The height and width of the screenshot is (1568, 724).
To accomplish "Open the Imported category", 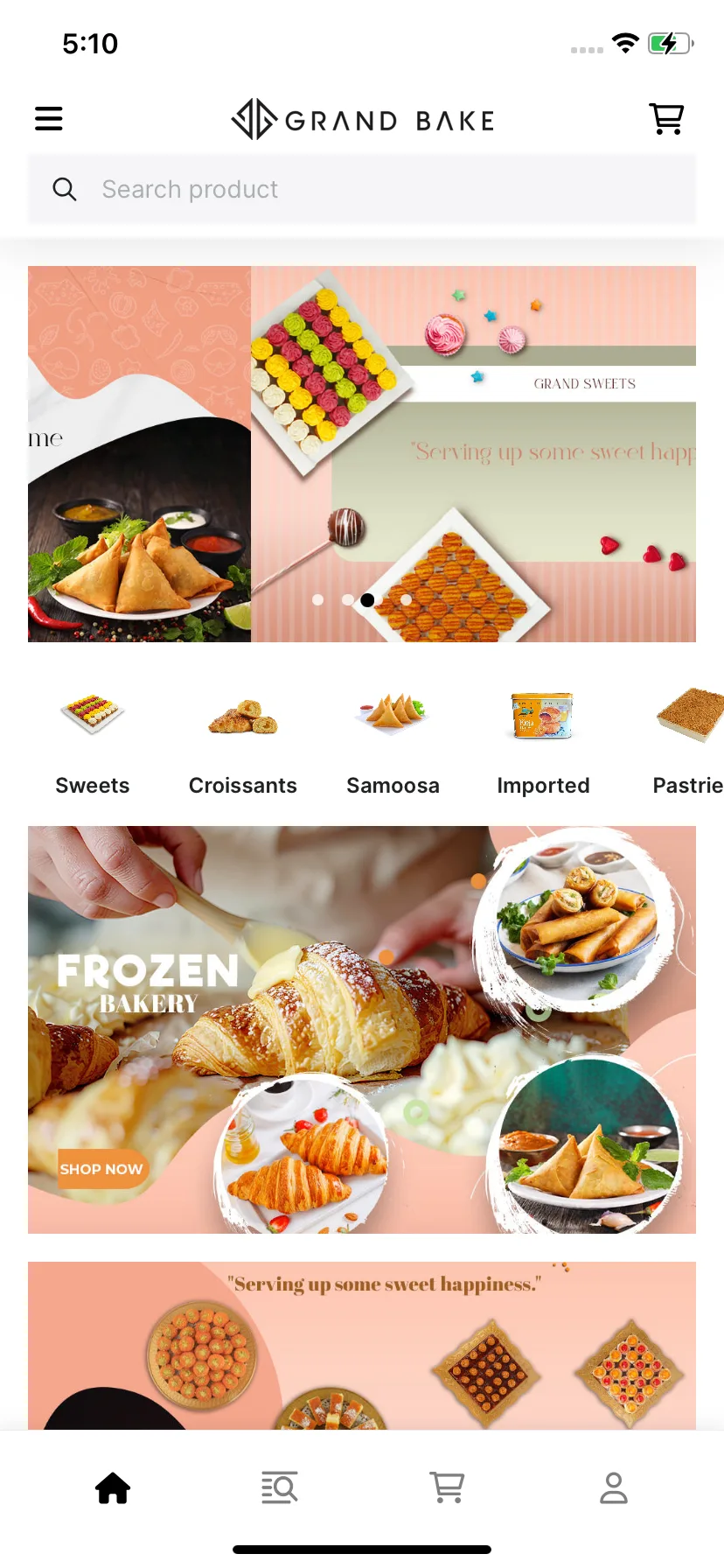I will click(x=543, y=743).
